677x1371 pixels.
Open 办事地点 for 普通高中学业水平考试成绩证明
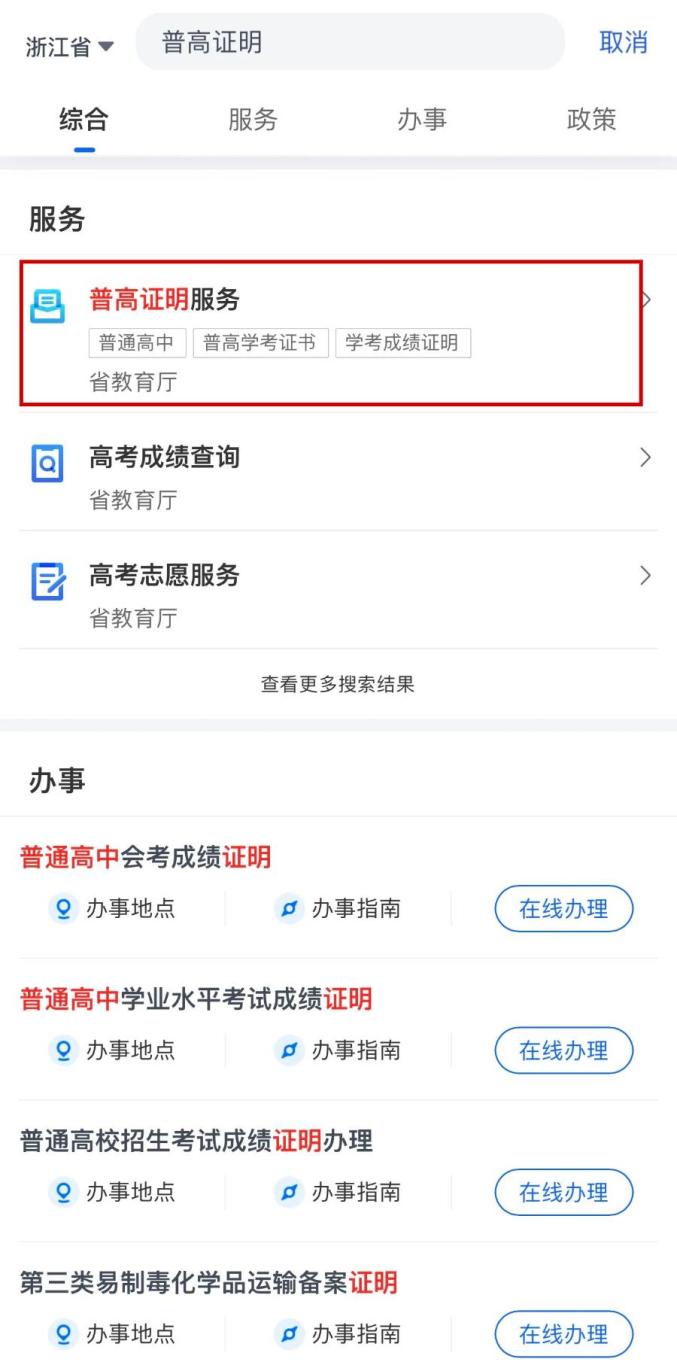click(x=112, y=1051)
